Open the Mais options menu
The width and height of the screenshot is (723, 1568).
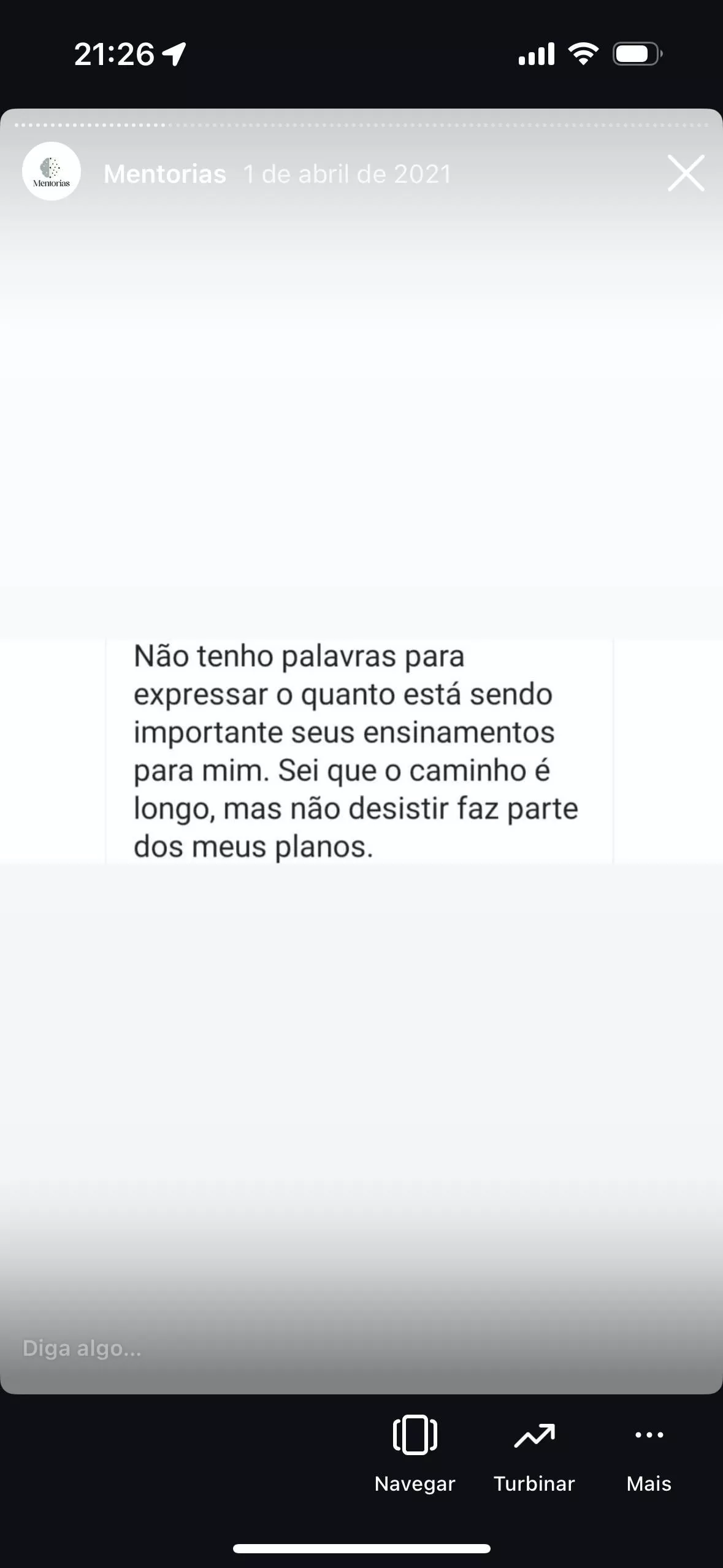click(649, 1454)
